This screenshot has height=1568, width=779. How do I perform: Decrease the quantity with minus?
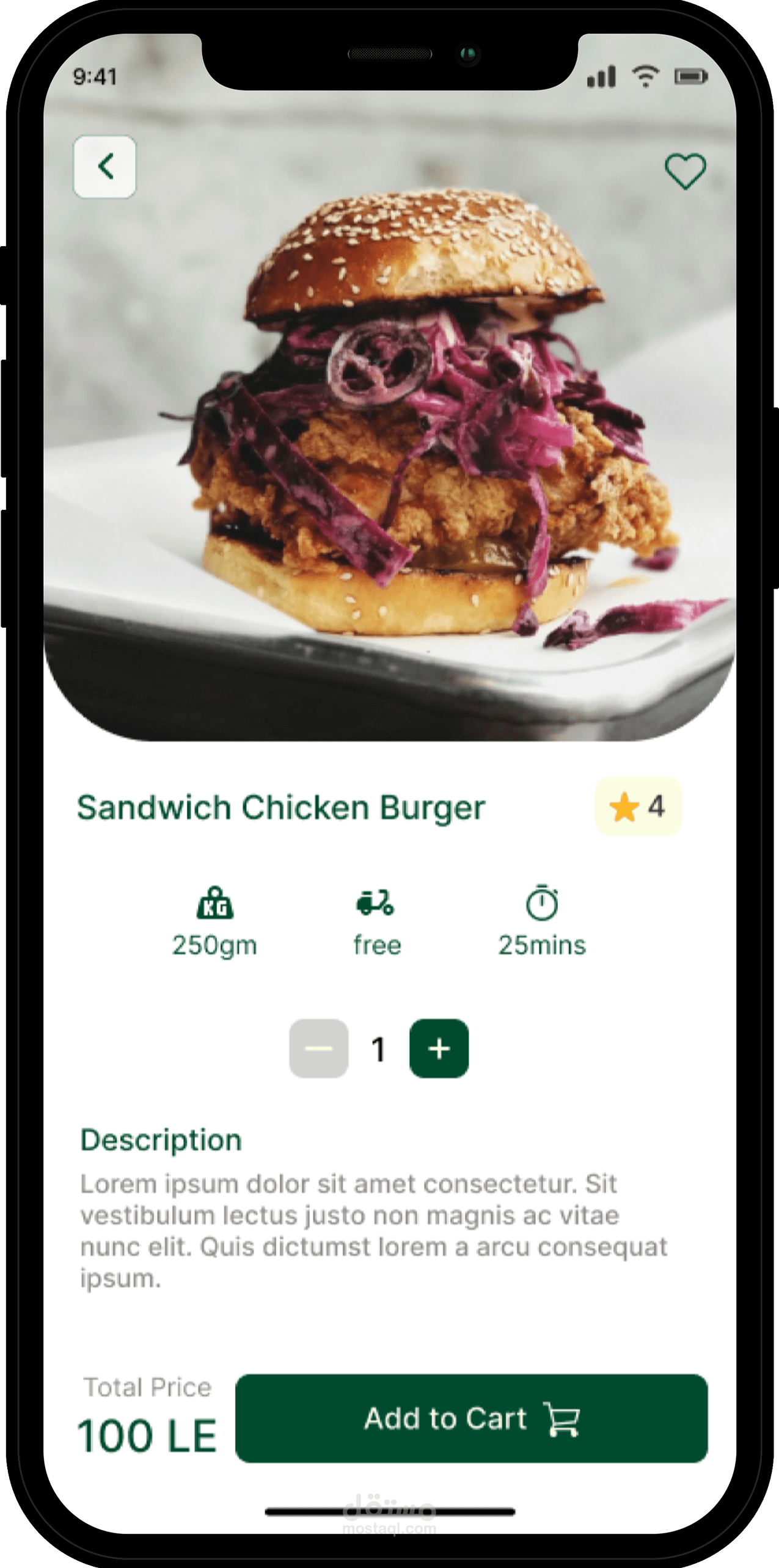coord(318,1048)
